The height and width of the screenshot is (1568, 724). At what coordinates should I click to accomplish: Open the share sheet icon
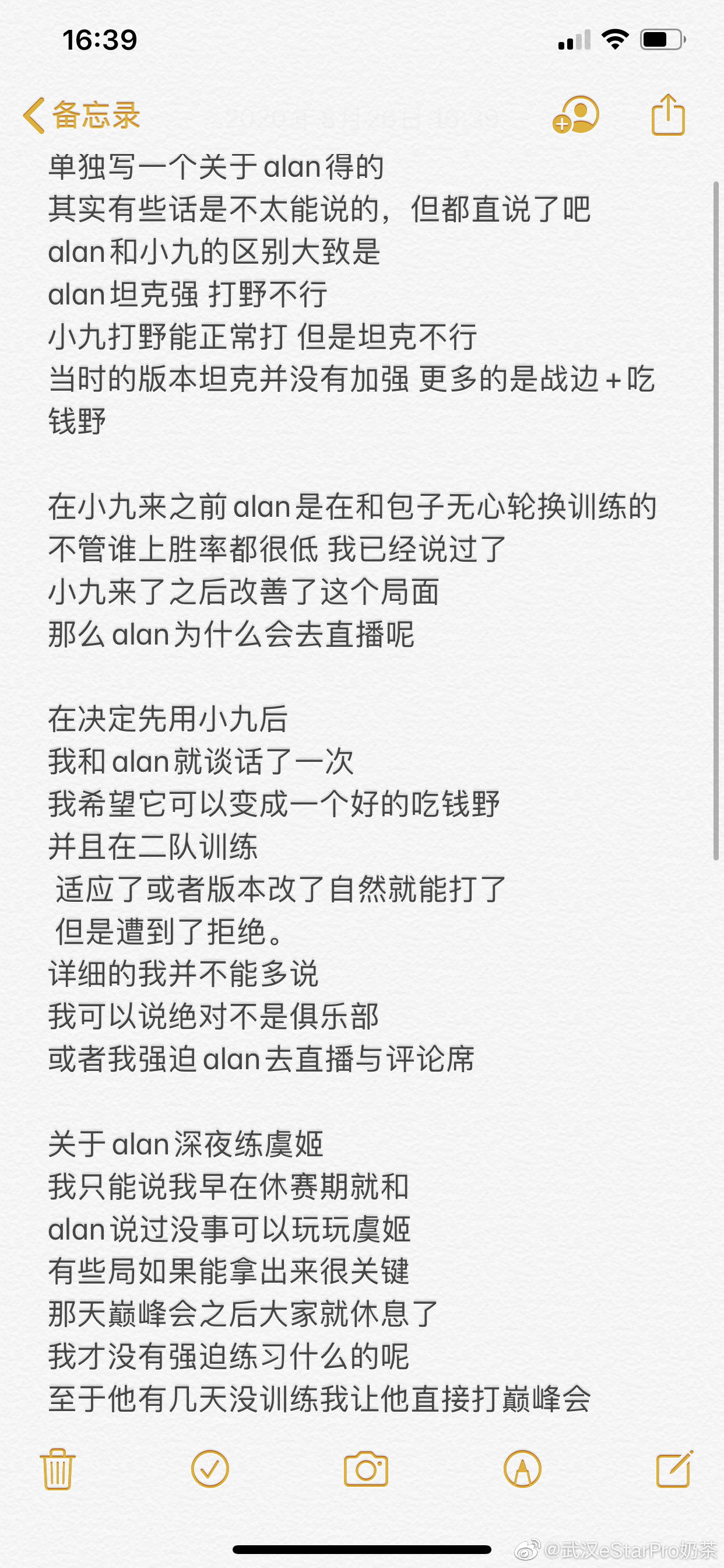point(668,114)
